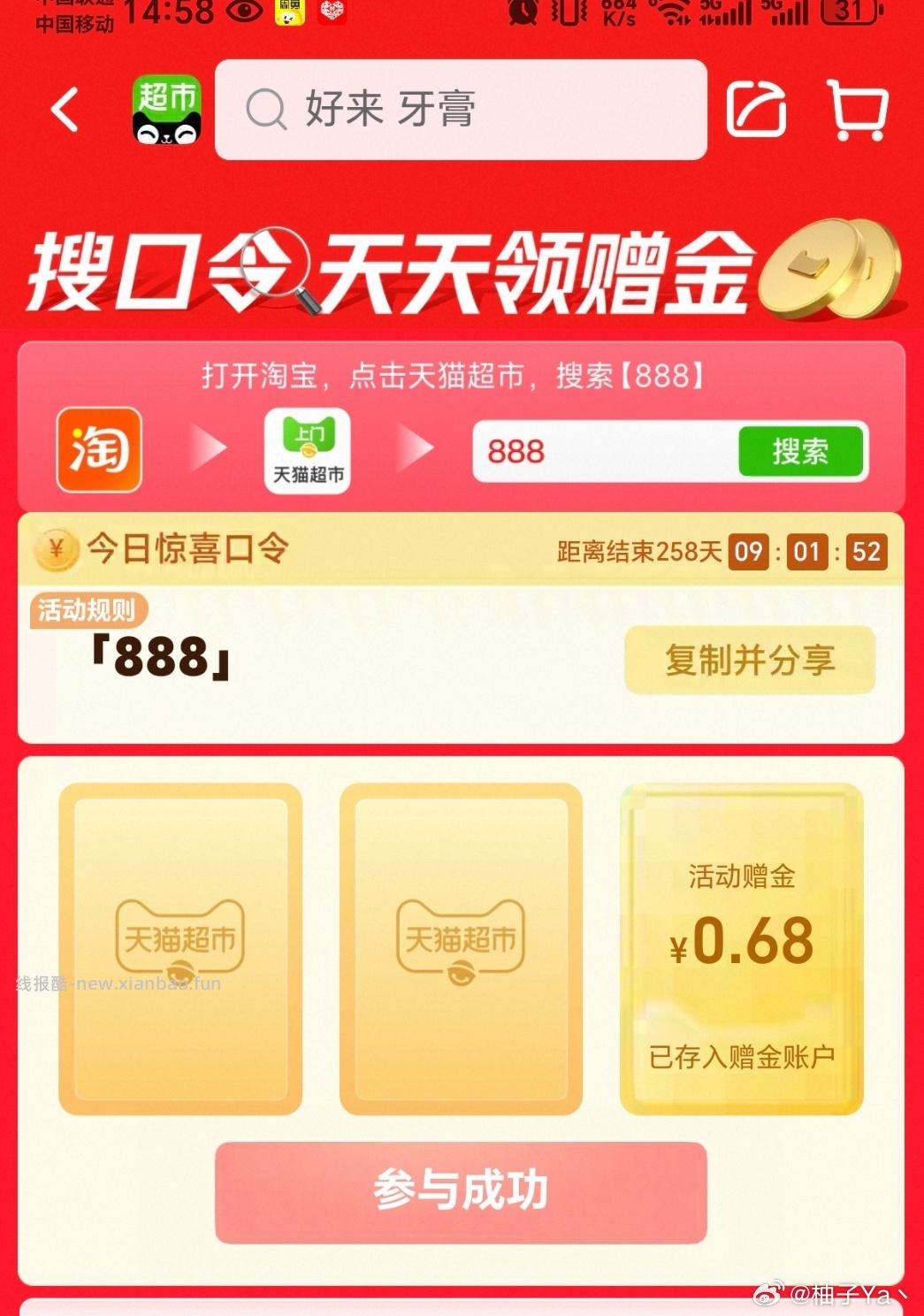Tap the 天猫超市 app icon in tutorial row
Viewport: 924px width, 1316px height.
(306, 449)
